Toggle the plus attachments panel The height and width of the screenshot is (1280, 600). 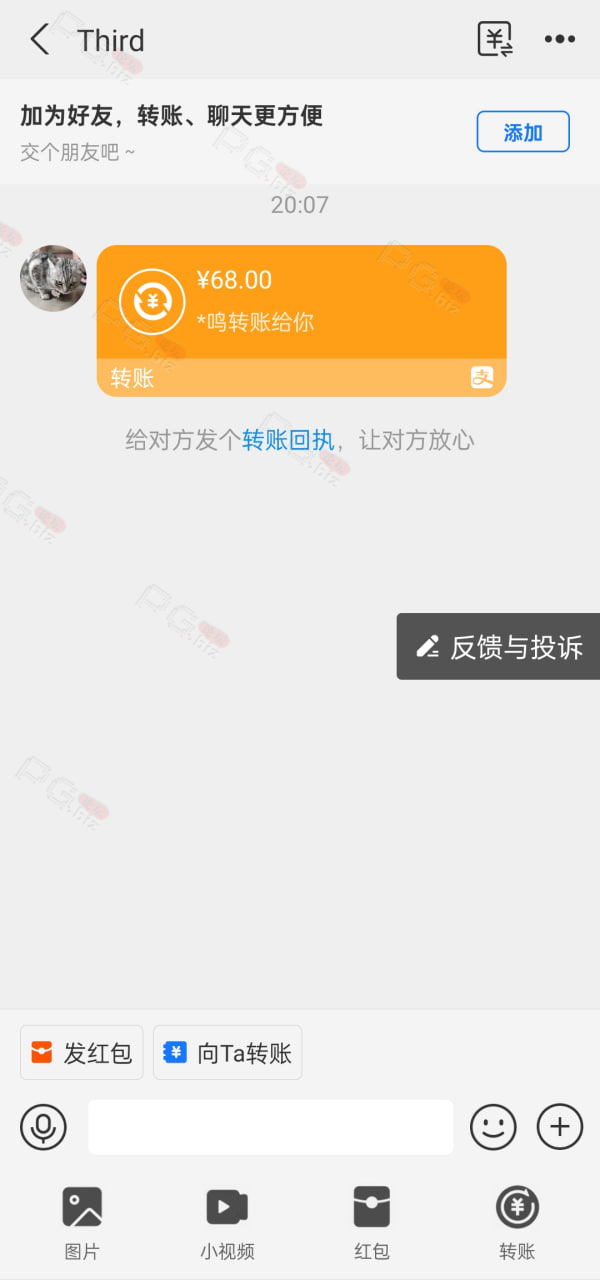coord(560,1128)
